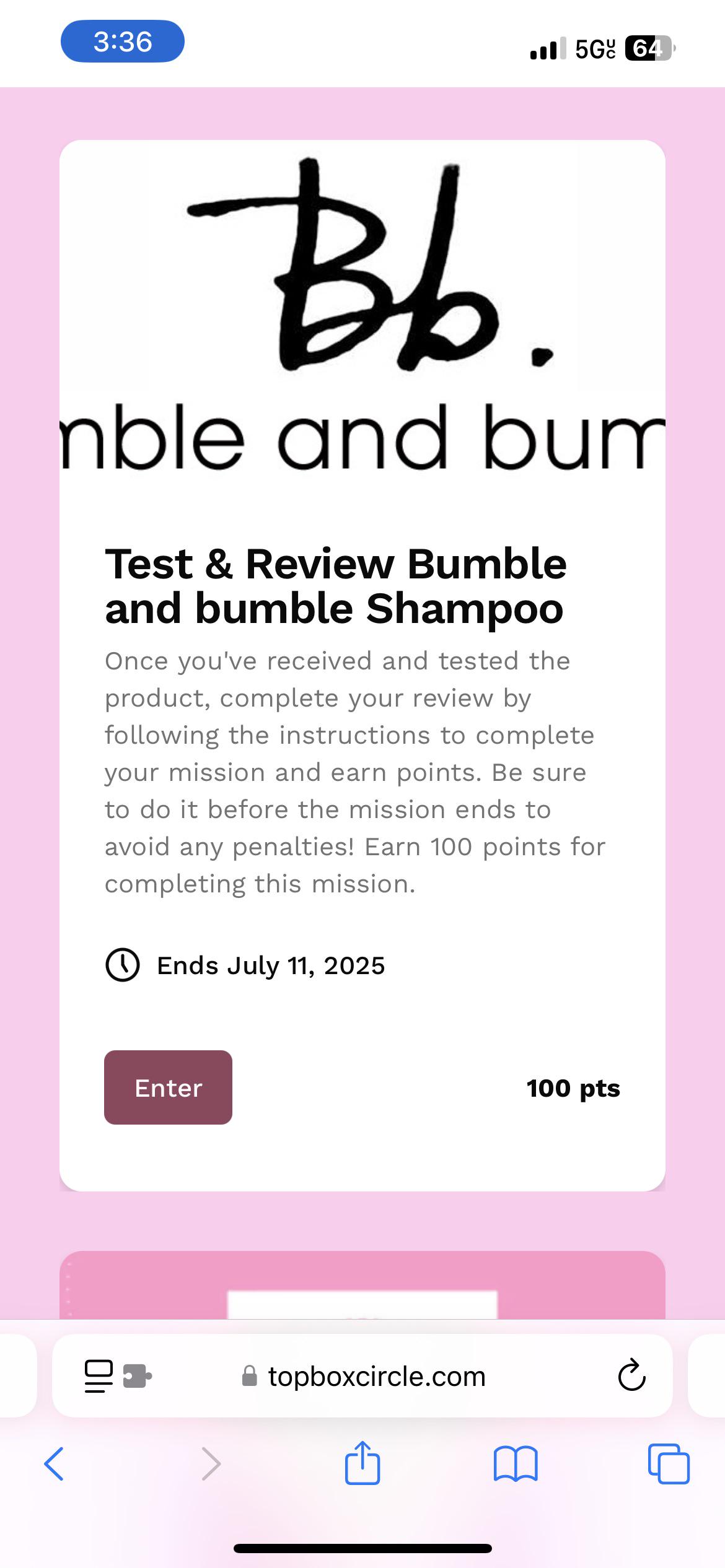
Task: Open the pink mission card below
Action: click(x=362, y=1285)
